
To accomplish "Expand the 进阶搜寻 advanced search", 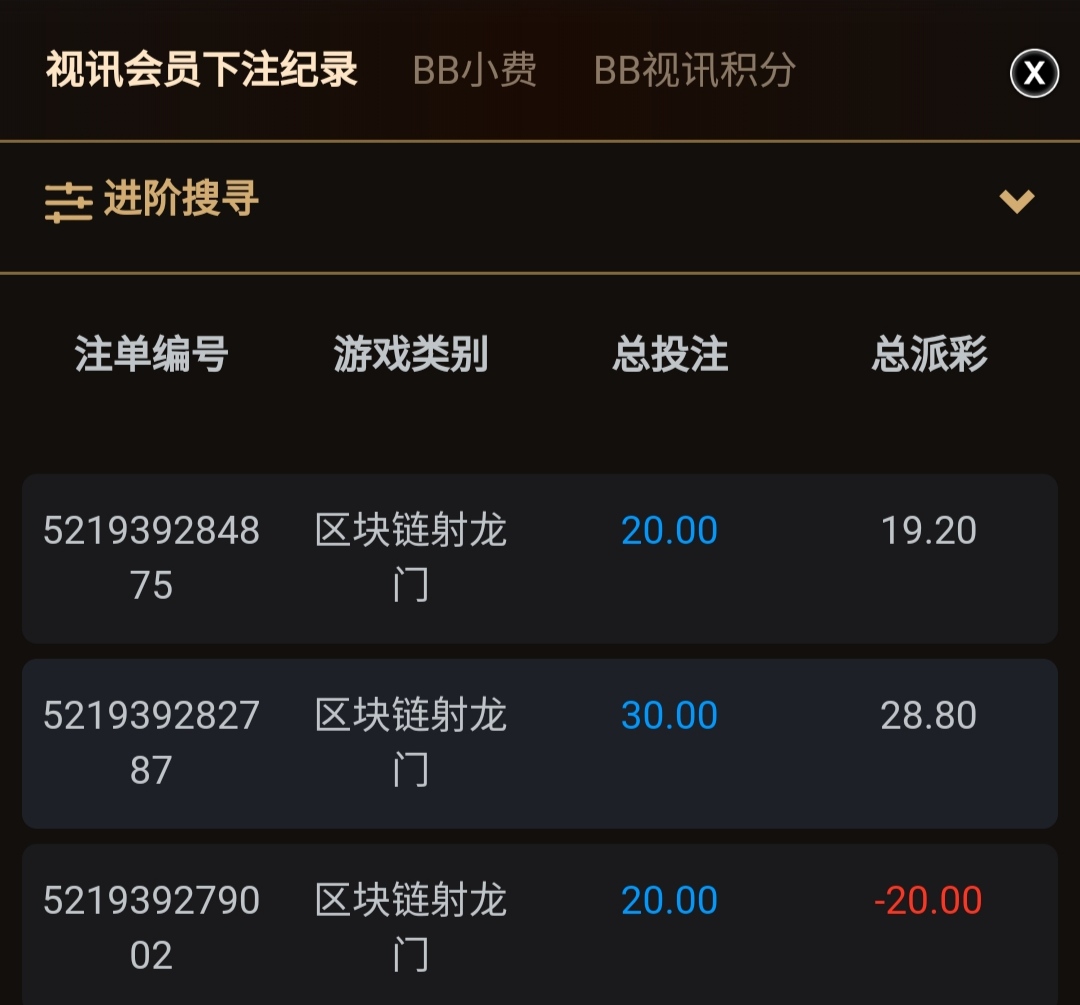I will [x=1016, y=200].
